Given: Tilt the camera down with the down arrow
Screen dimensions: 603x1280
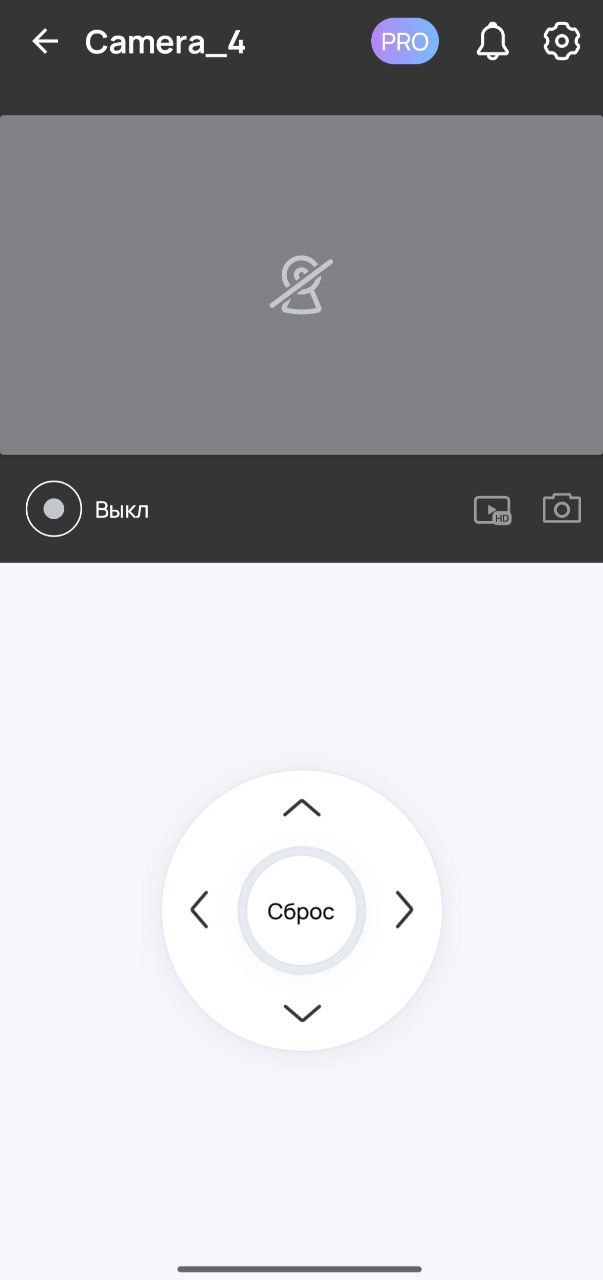Looking at the screenshot, I should point(301,1013).
